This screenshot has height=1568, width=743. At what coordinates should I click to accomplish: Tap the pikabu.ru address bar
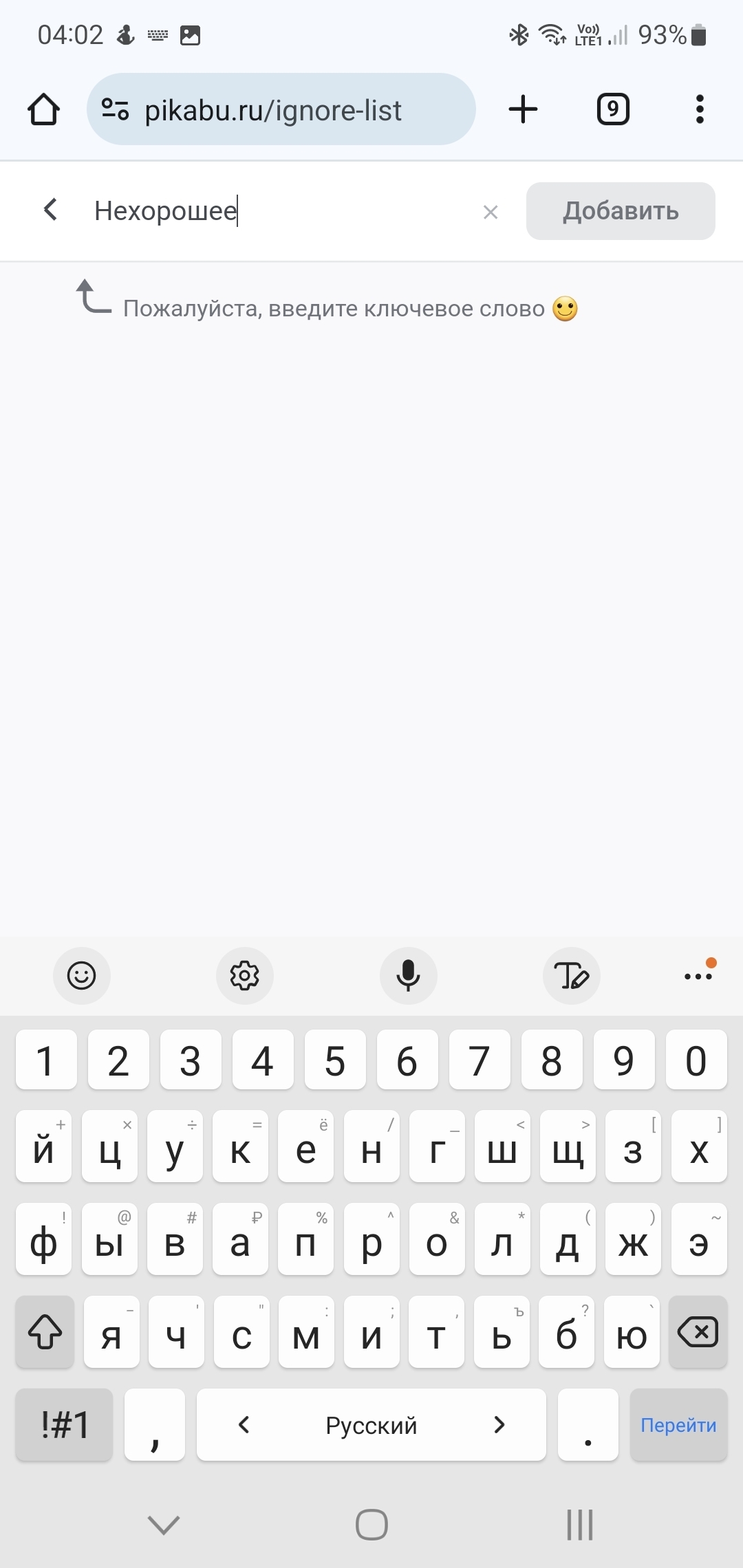[x=281, y=109]
